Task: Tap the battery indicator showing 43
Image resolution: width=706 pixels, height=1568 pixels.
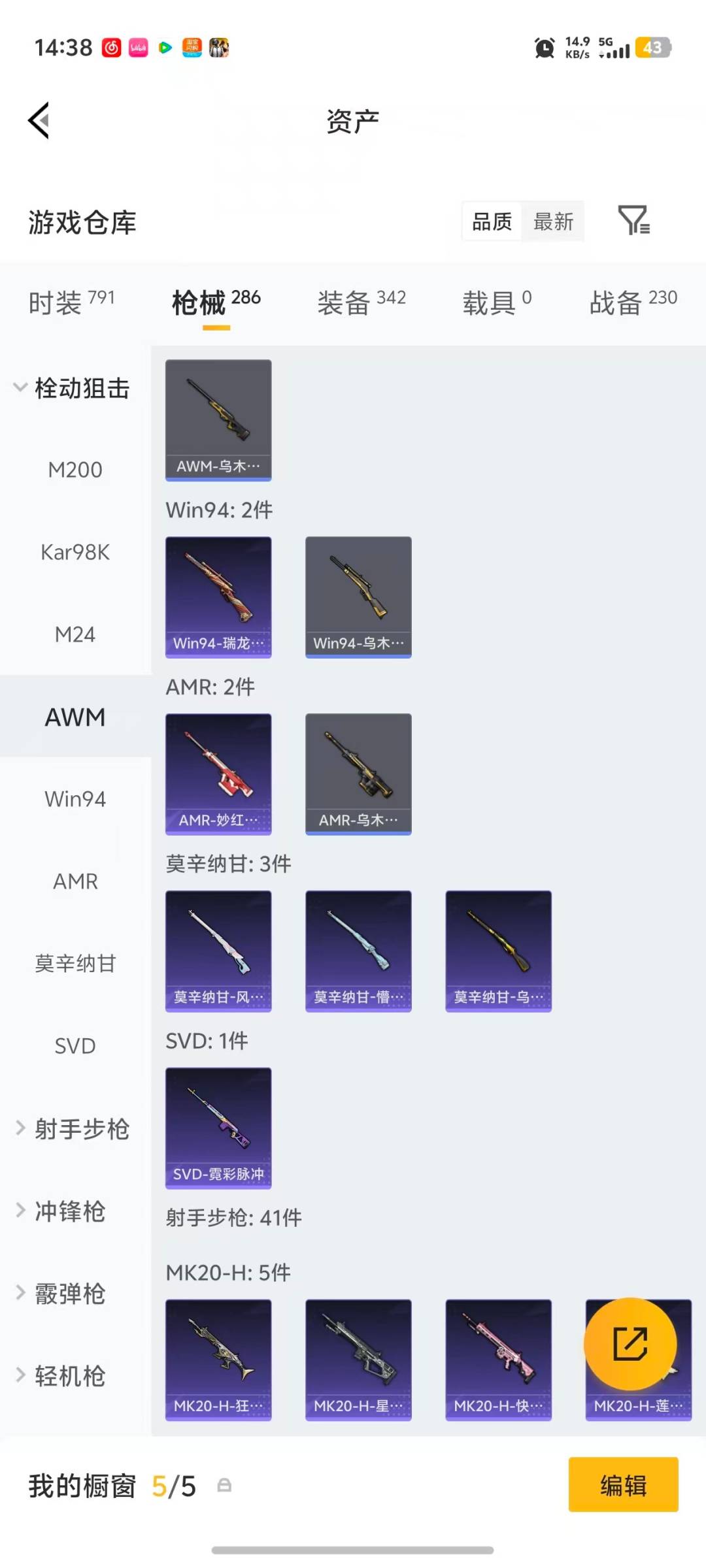Action: coord(653,47)
